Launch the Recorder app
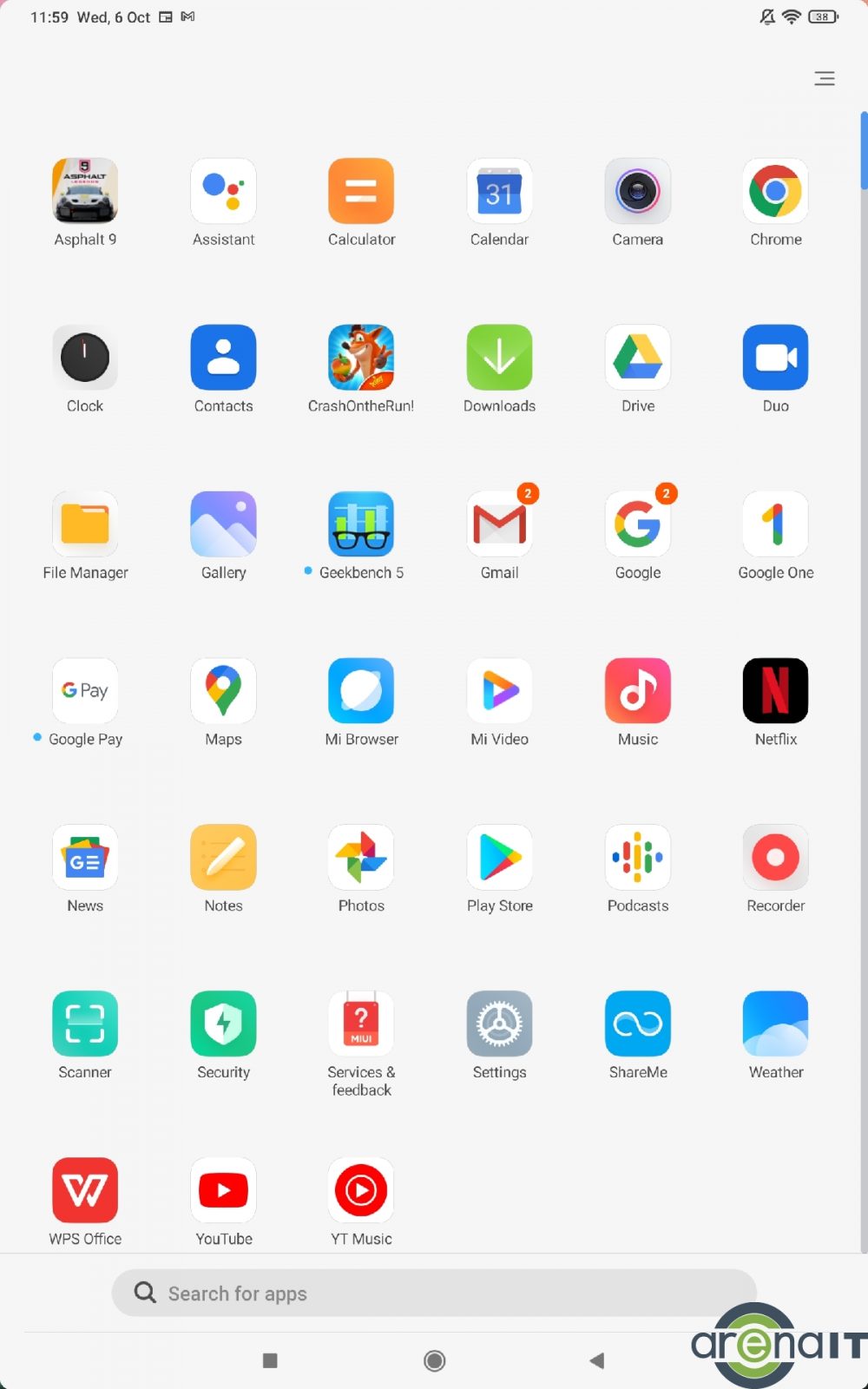 [x=775, y=858]
